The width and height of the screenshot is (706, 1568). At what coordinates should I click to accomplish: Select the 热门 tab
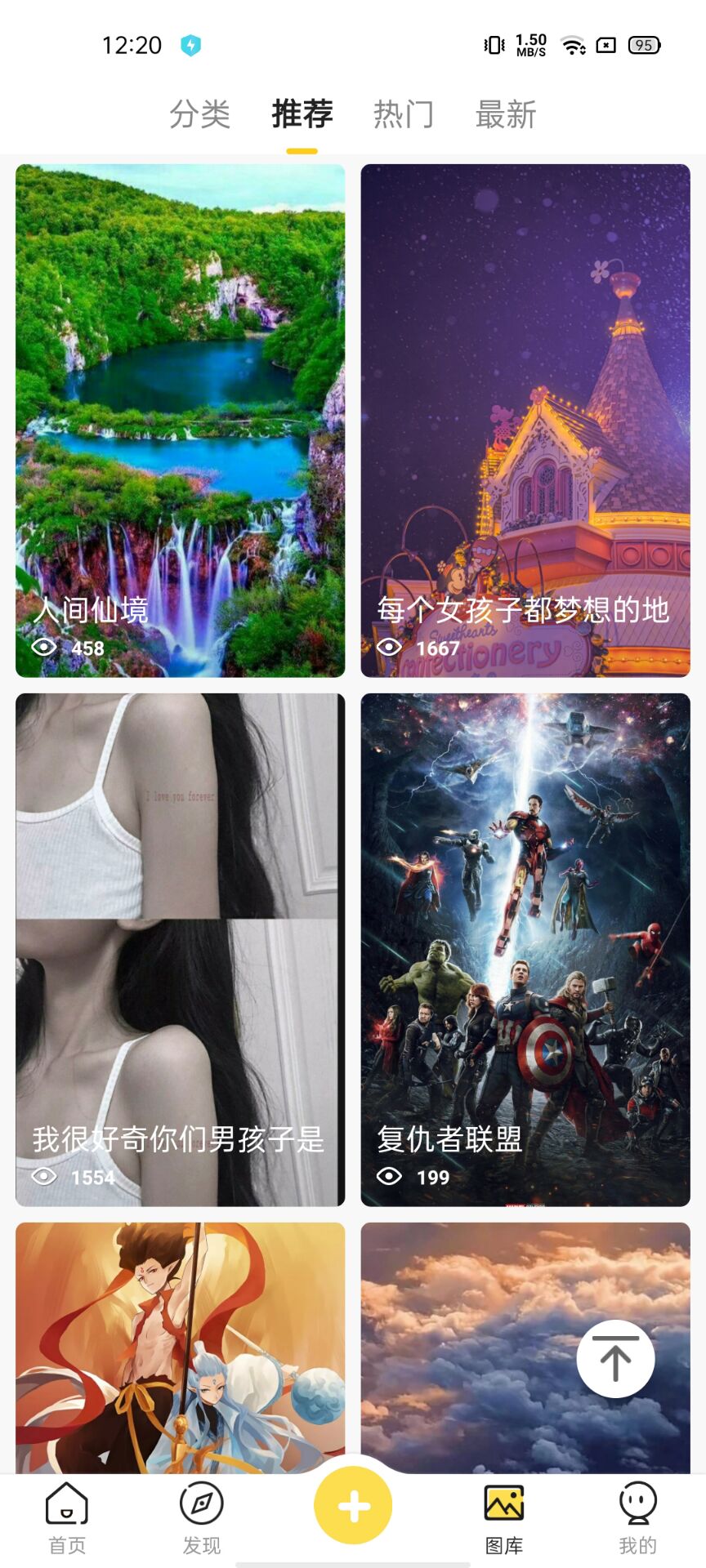pos(404,114)
